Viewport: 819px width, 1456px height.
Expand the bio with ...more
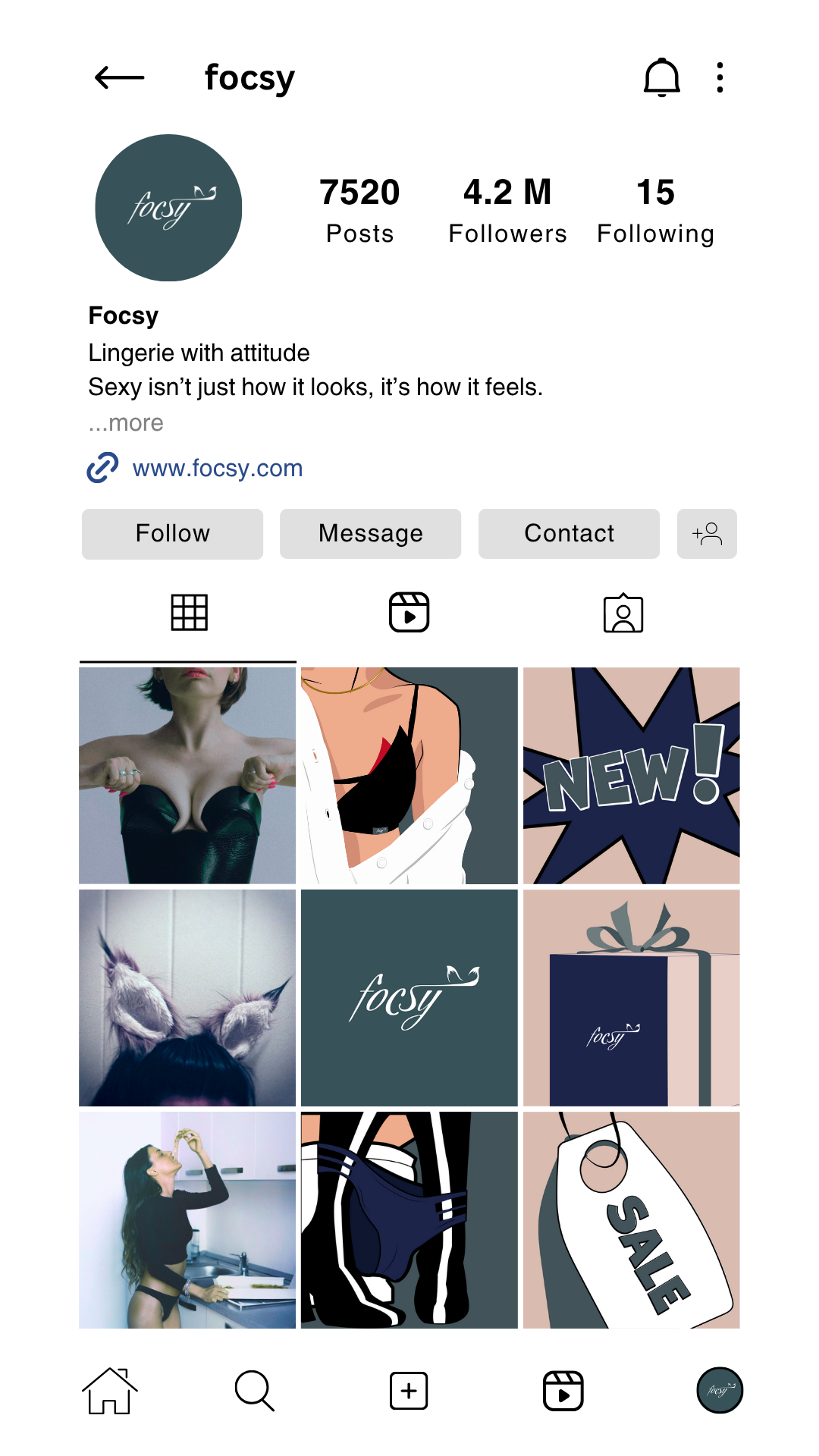coord(126,423)
